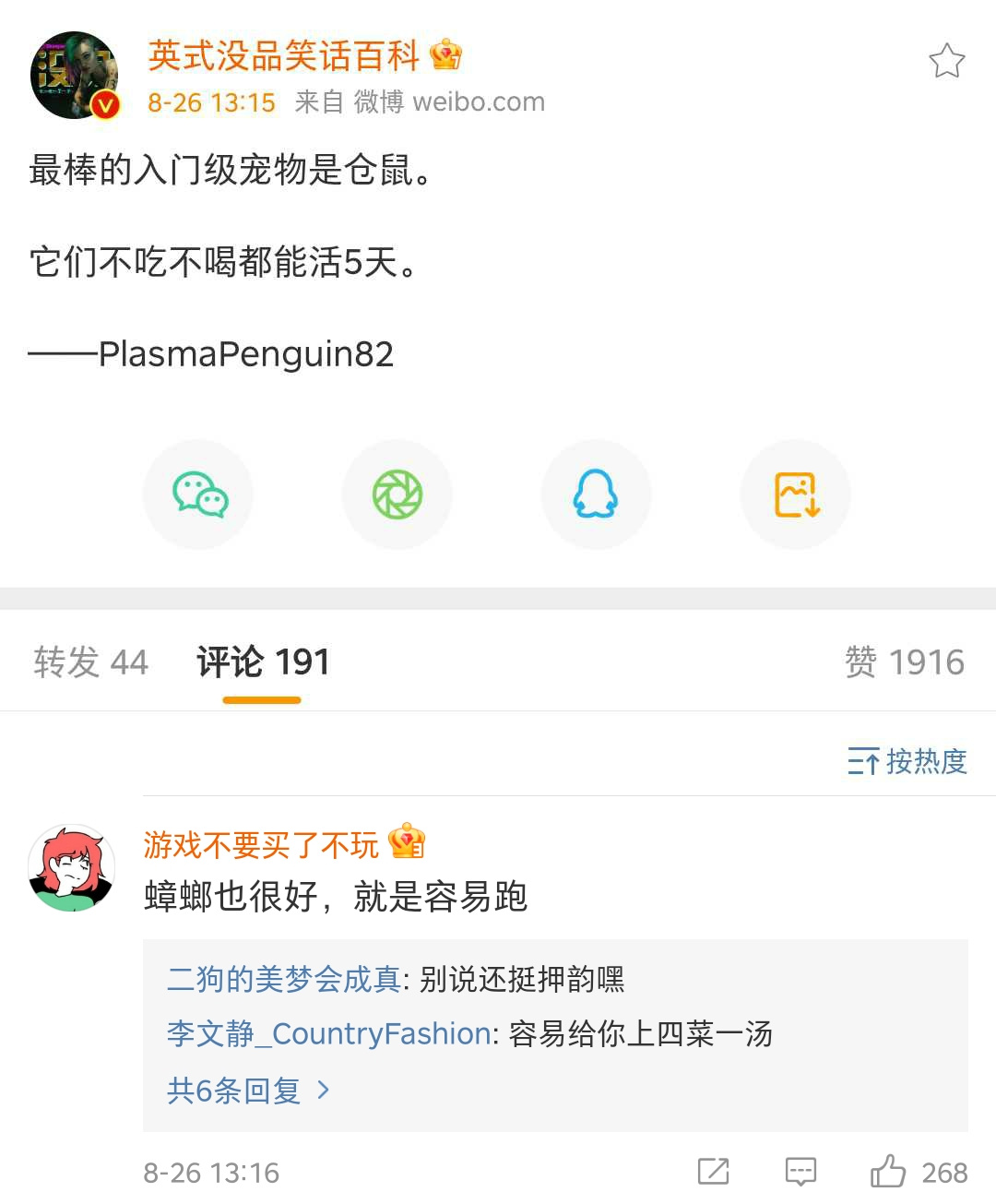Repost the 蟑螂也很好 comment
Screen dimensions: 996x1204
713,1172
